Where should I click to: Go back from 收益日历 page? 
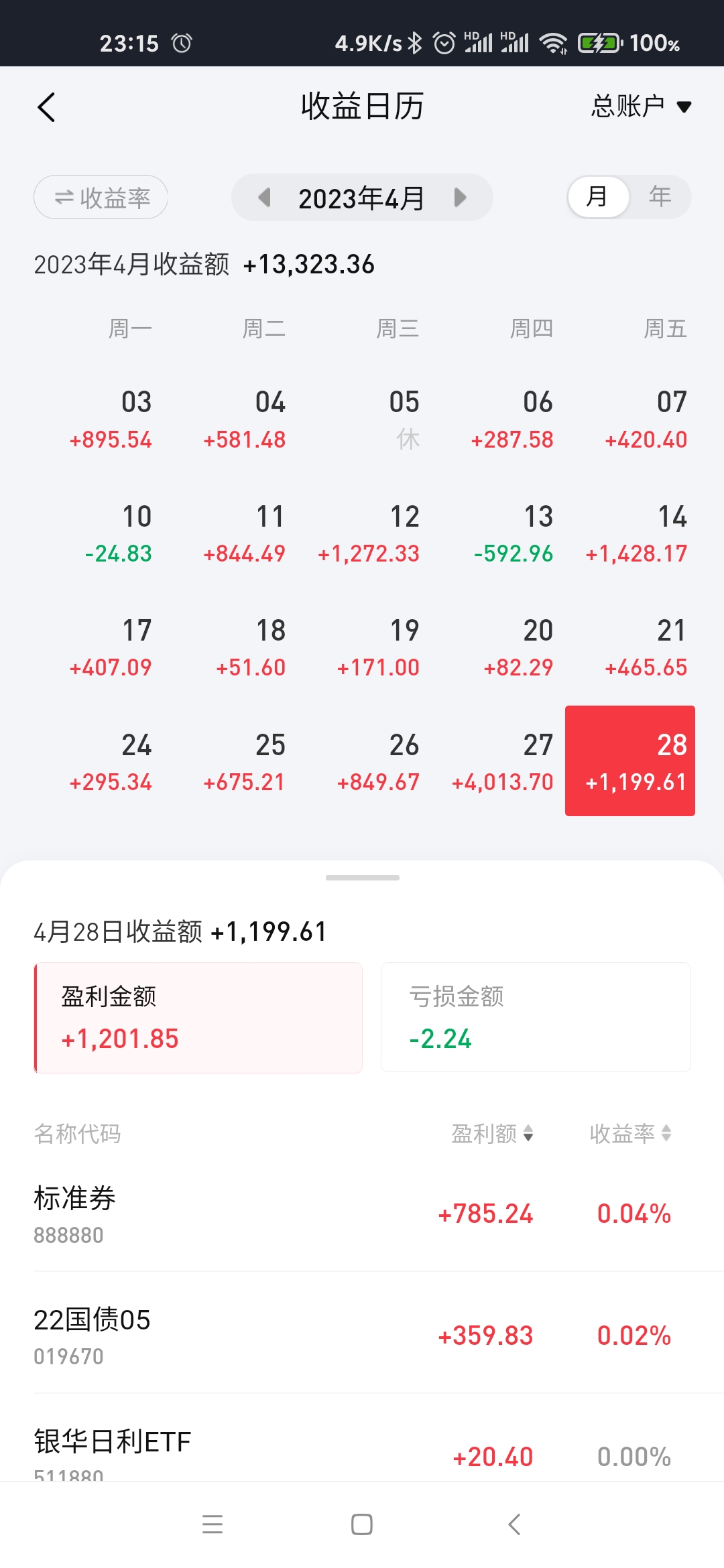(46, 107)
